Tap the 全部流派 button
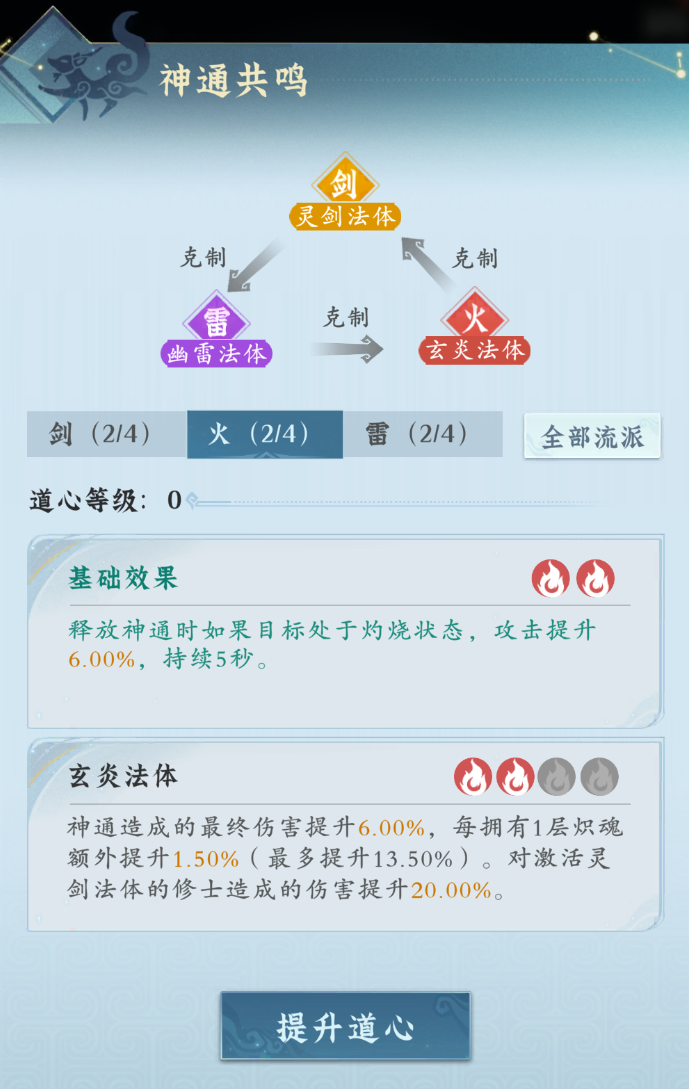Image resolution: width=689 pixels, height=1089 pixels. point(592,437)
